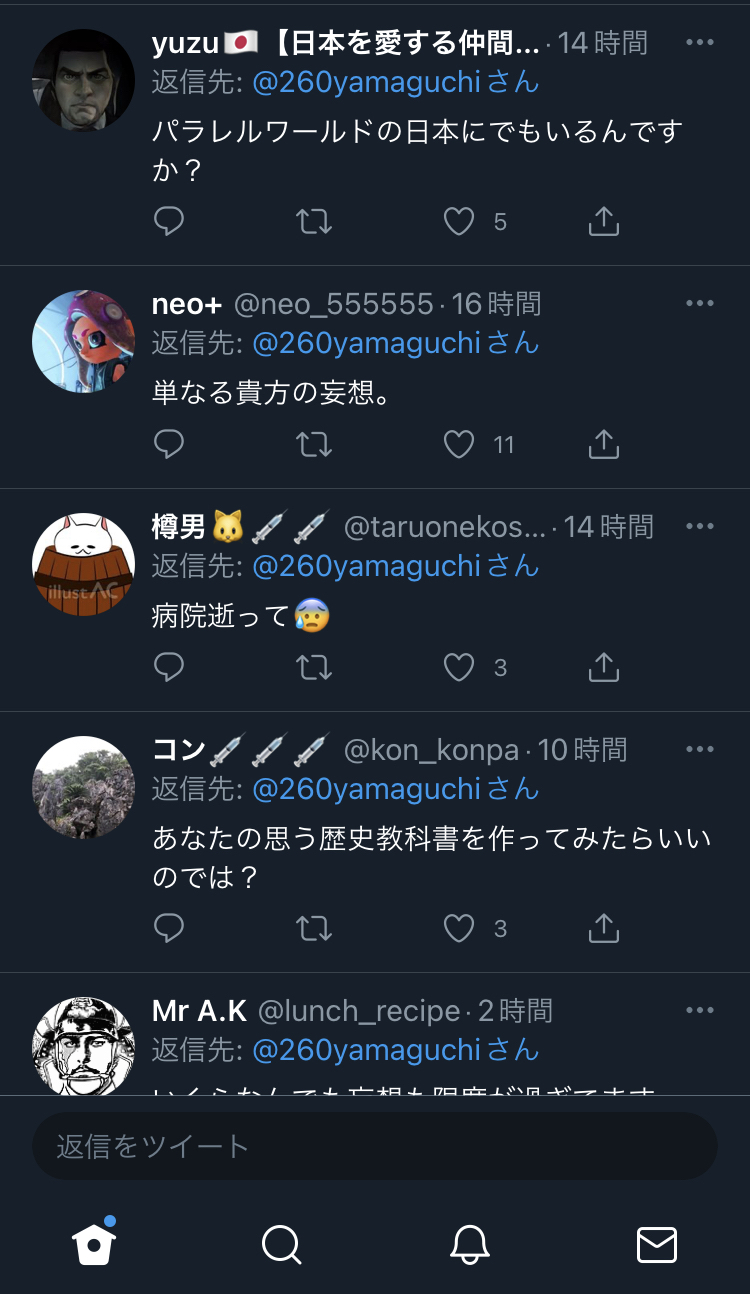Open the three-dot menu on yuzu's reply
This screenshot has height=1294, width=750.
coord(700,42)
